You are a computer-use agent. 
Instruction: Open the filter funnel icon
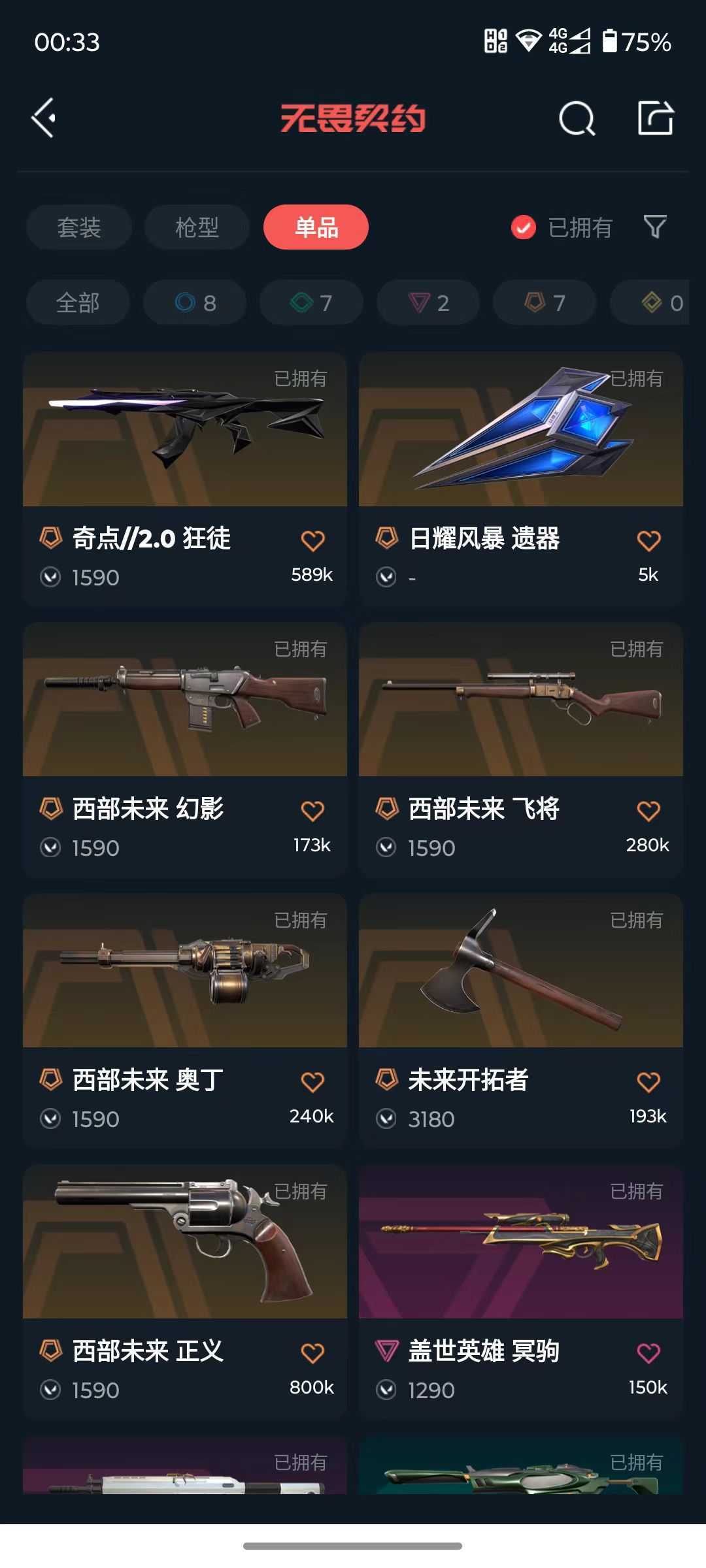(x=655, y=227)
